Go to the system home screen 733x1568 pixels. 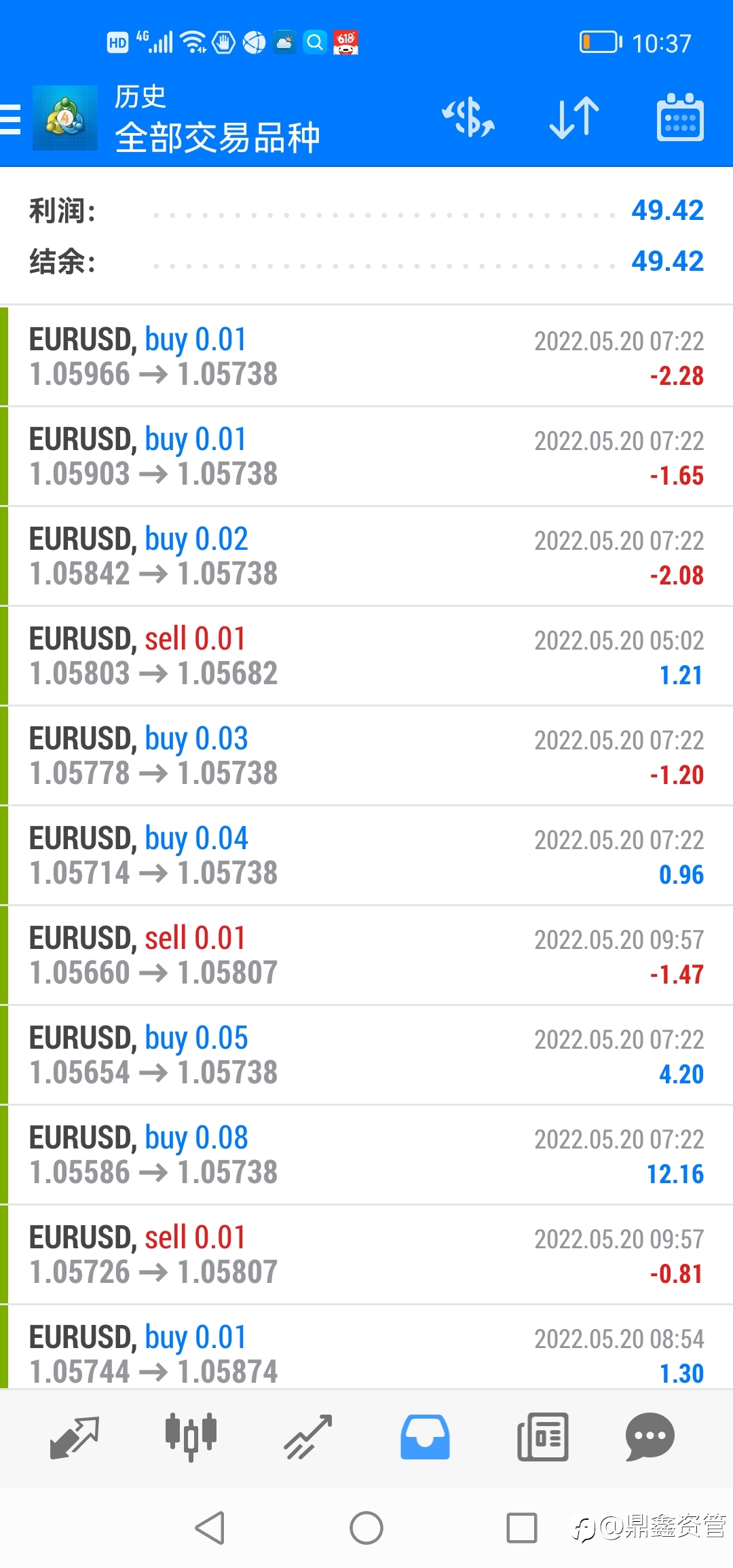366,1528
